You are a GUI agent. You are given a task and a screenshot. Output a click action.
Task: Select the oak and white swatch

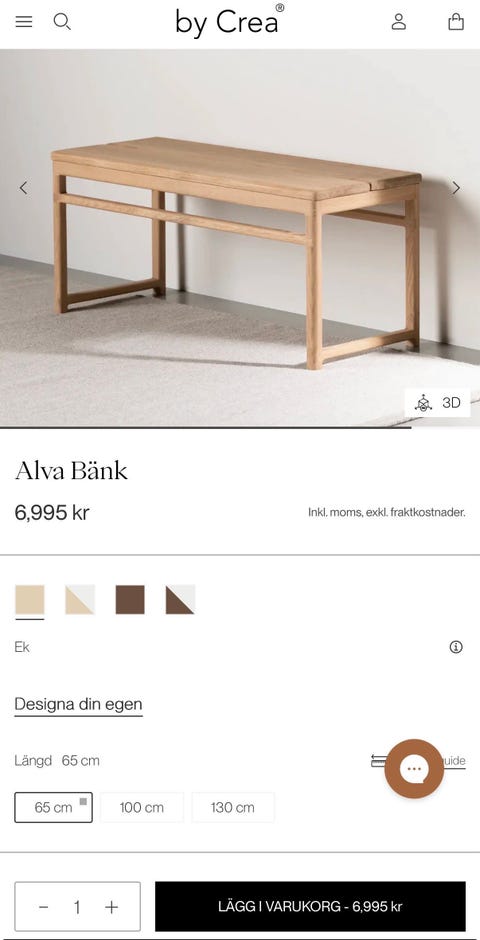pyautogui.click(x=80, y=599)
